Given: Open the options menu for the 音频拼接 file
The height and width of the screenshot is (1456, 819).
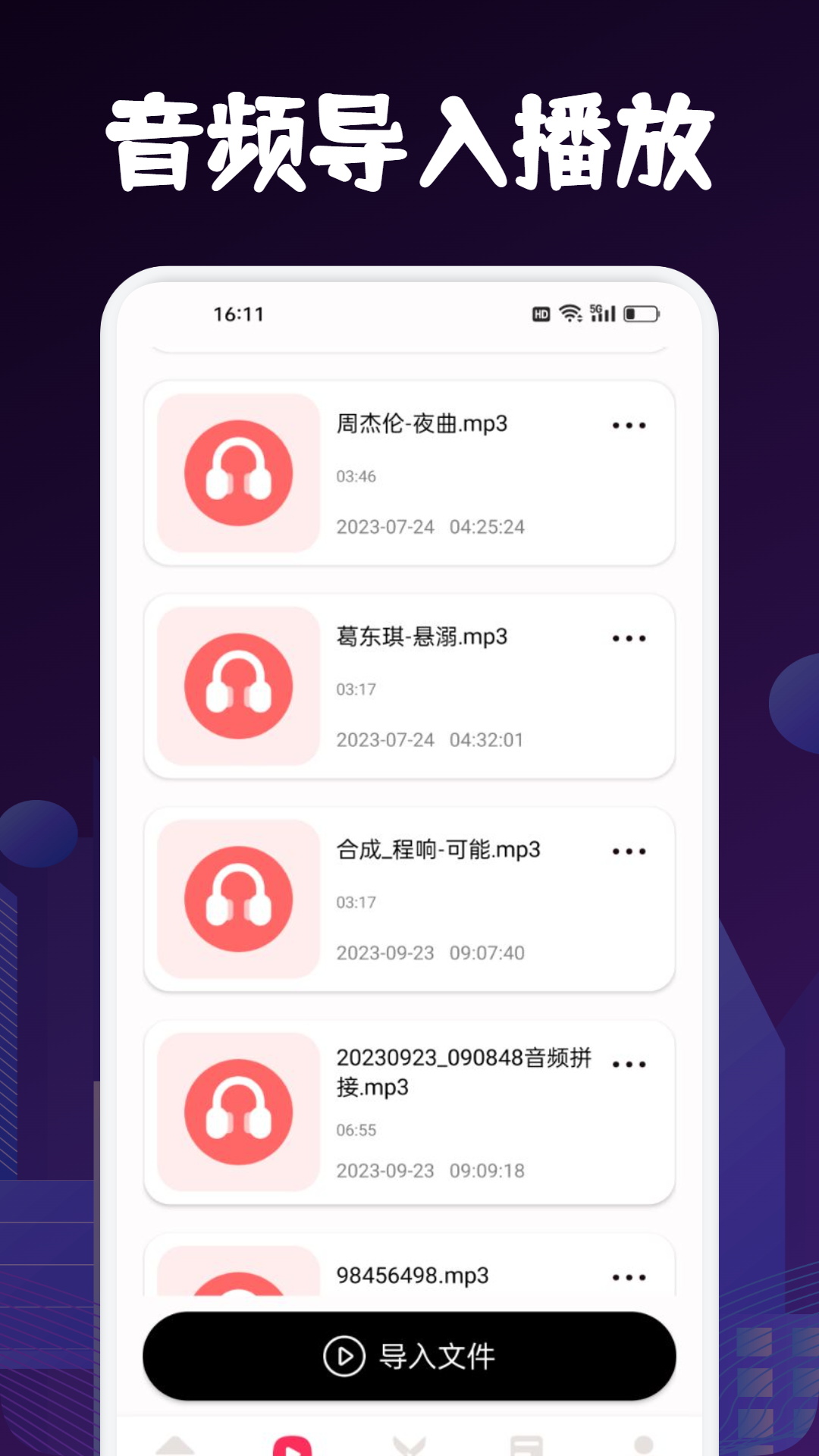Looking at the screenshot, I should click(x=628, y=1064).
